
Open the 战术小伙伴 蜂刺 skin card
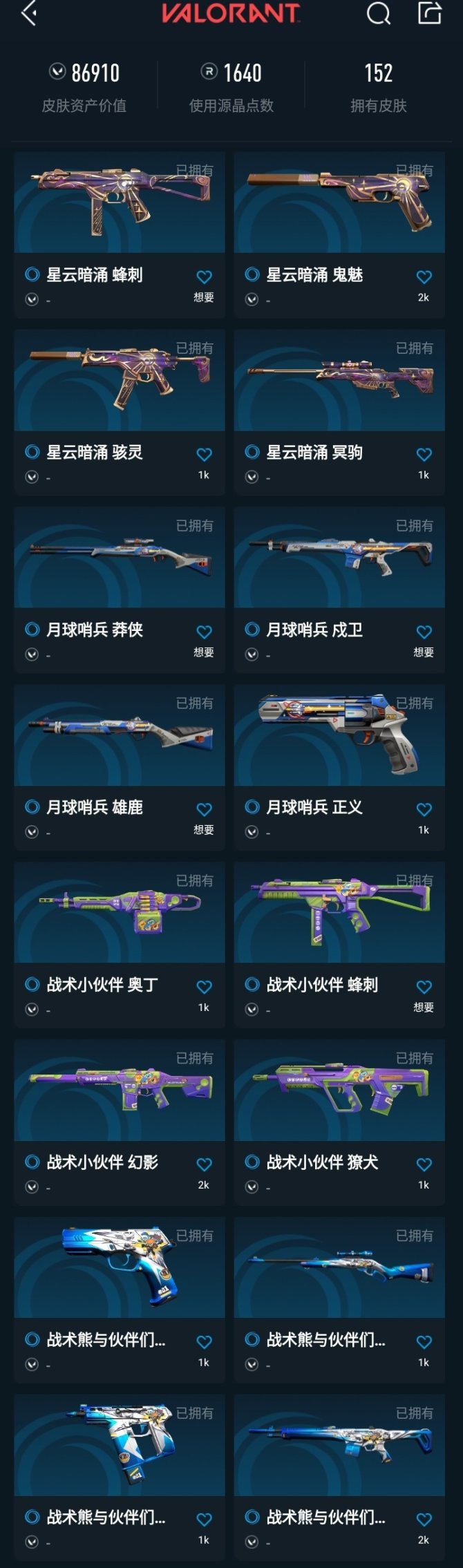[x=339, y=914]
